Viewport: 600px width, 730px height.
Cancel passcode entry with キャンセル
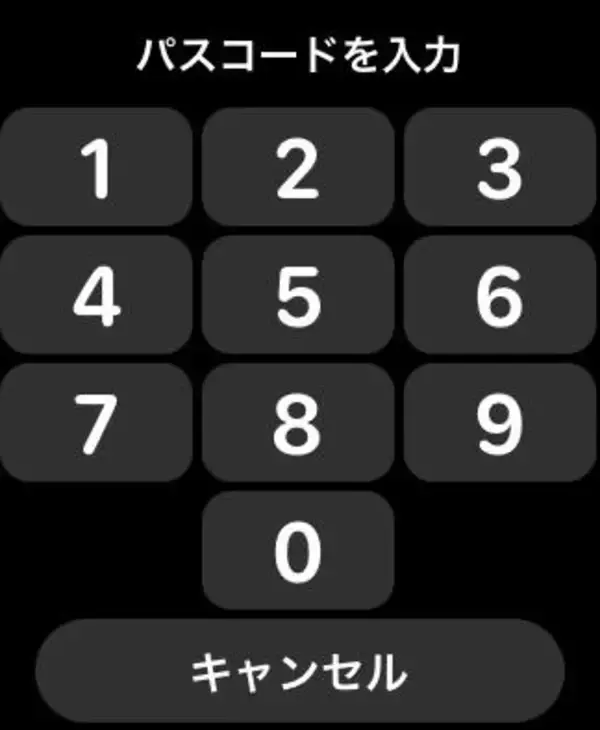click(x=299, y=671)
